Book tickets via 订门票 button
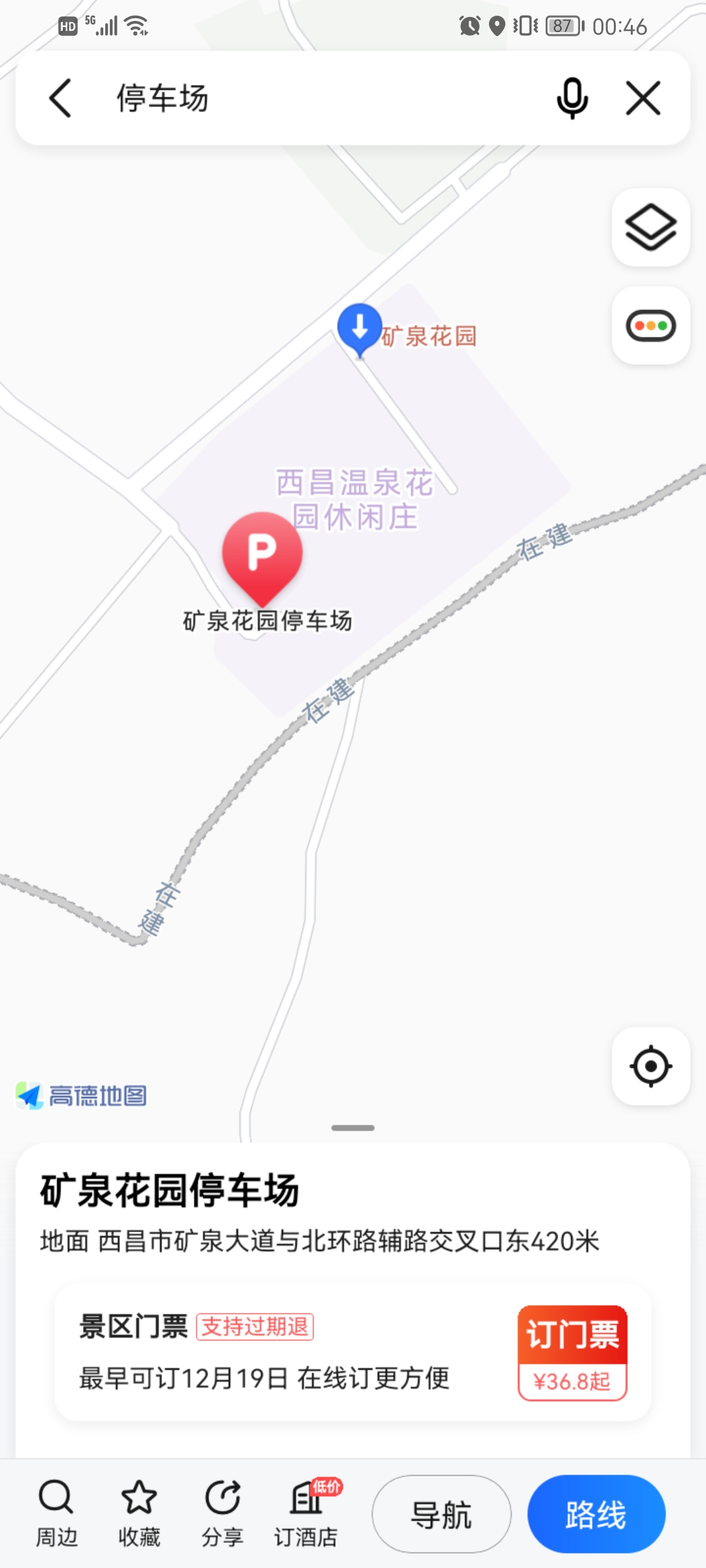706x1568 pixels. (573, 1352)
